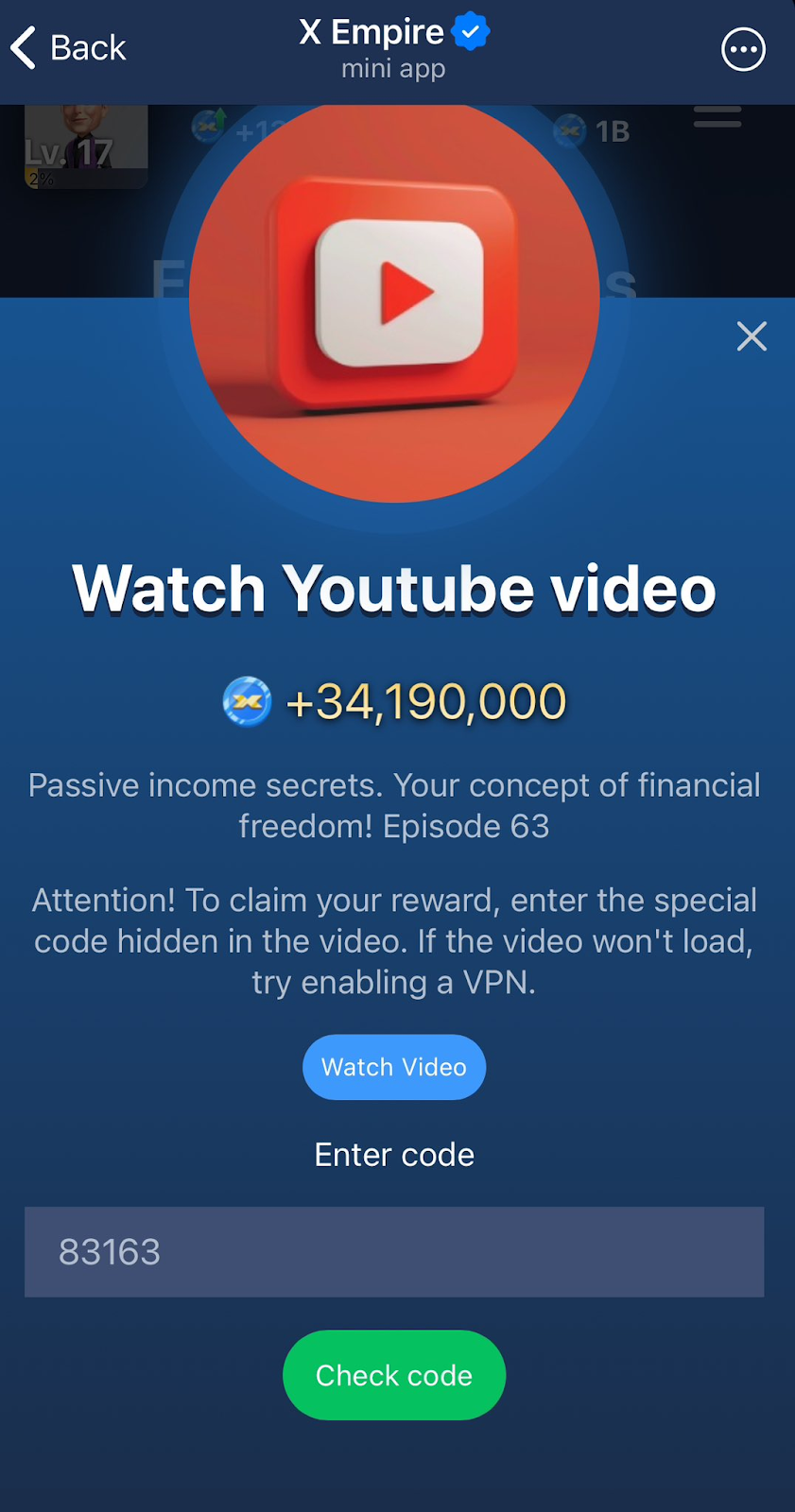Tap the Watch Video button
This screenshot has width=795, height=1512.
click(x=394, y=1067)
